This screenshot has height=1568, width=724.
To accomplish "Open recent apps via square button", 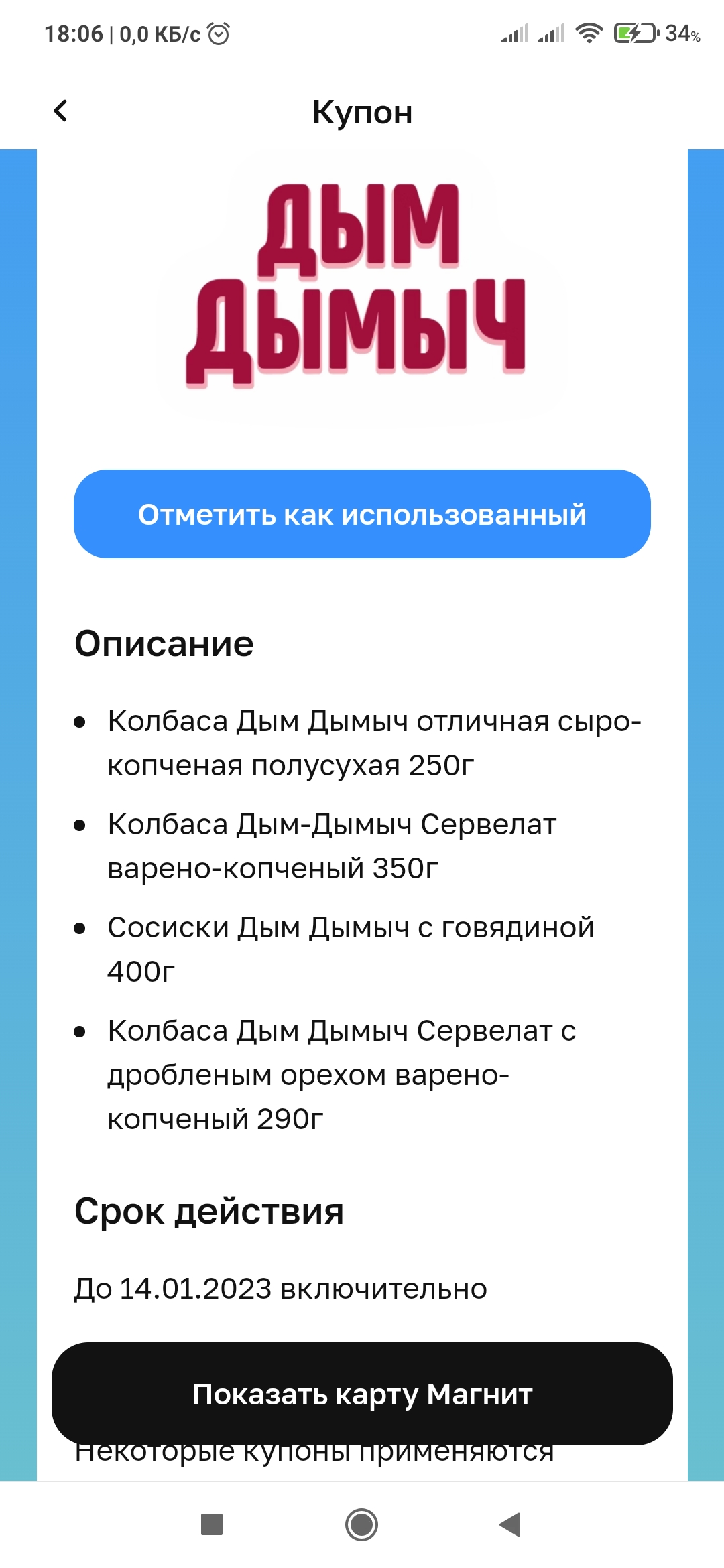I will point(212,1524).
